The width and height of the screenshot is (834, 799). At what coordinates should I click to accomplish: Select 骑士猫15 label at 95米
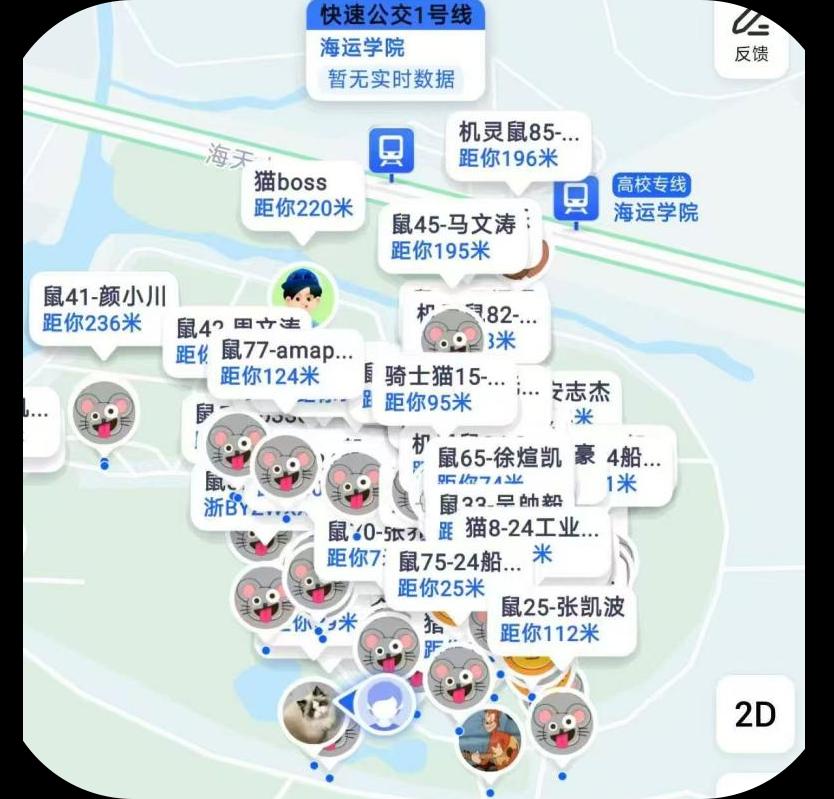coord(445,388)
